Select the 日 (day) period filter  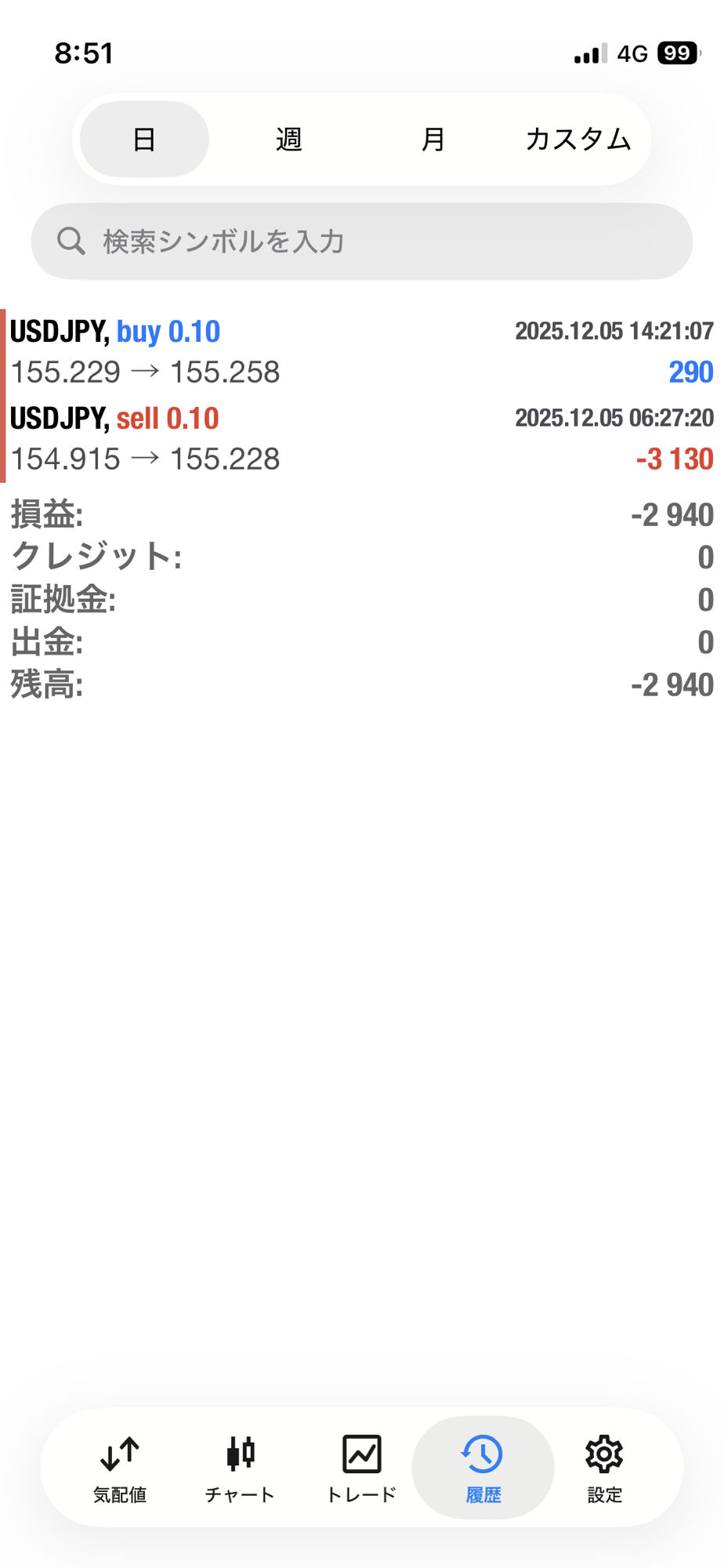tap(144, 140)
